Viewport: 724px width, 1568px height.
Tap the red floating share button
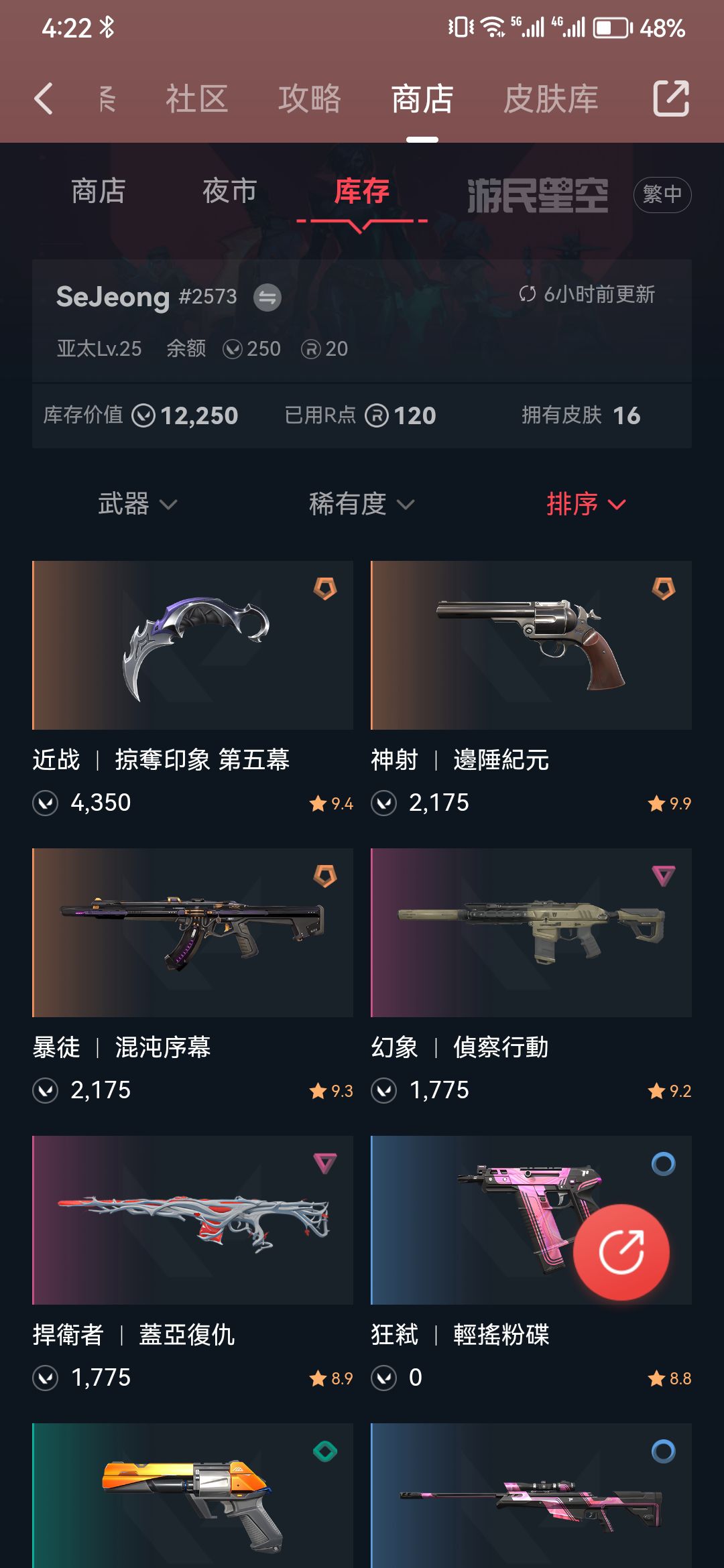tap(621, 1252)
